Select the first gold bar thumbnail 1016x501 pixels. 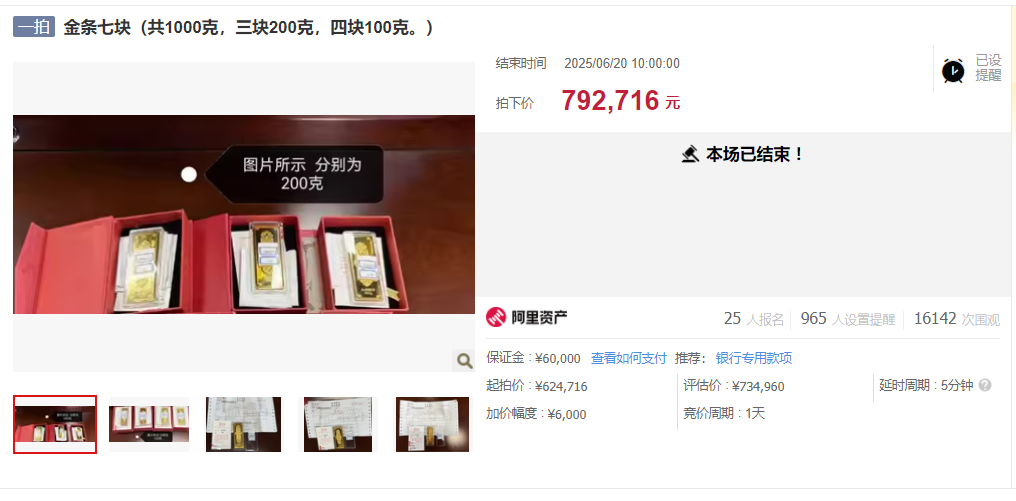55,424
